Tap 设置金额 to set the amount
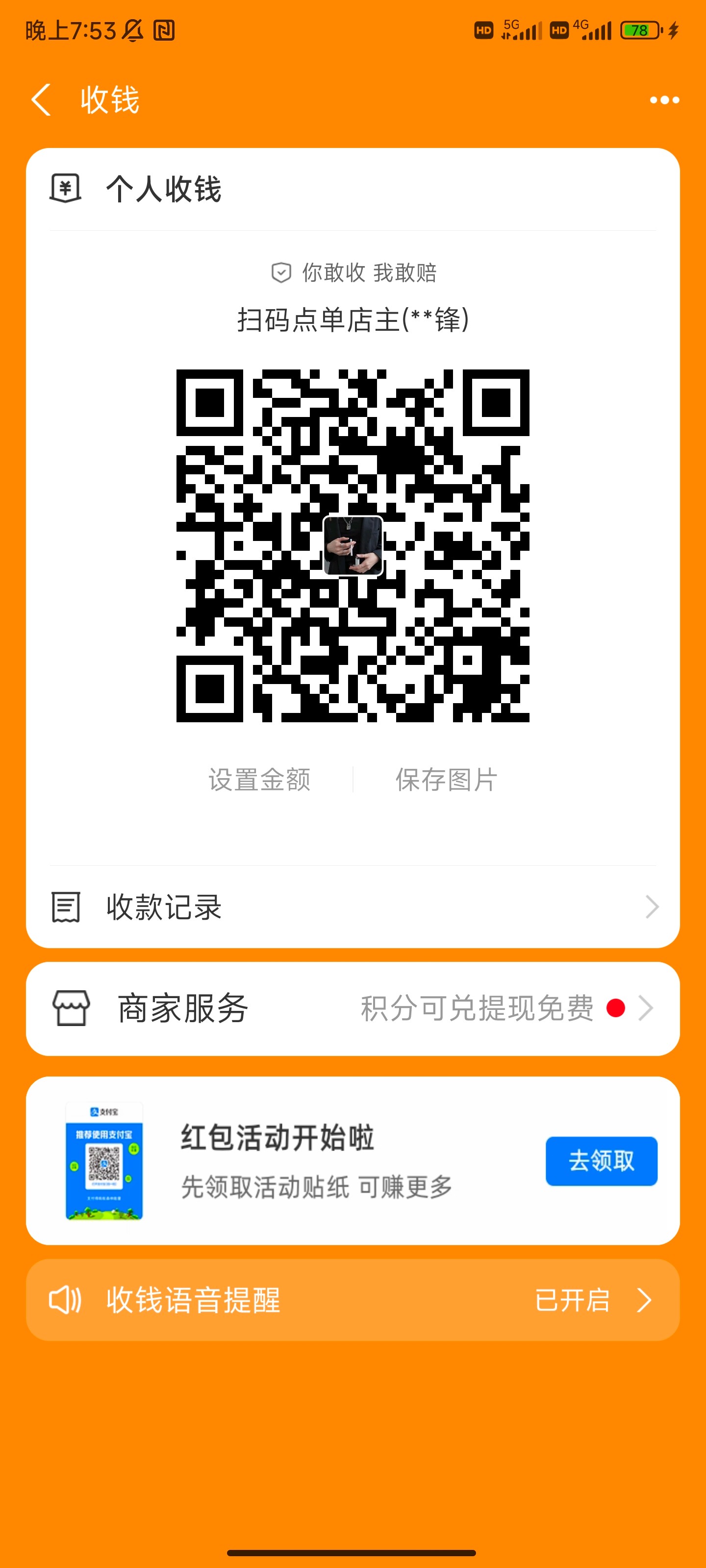This screenshot has width=706, height=1568. 259,779
